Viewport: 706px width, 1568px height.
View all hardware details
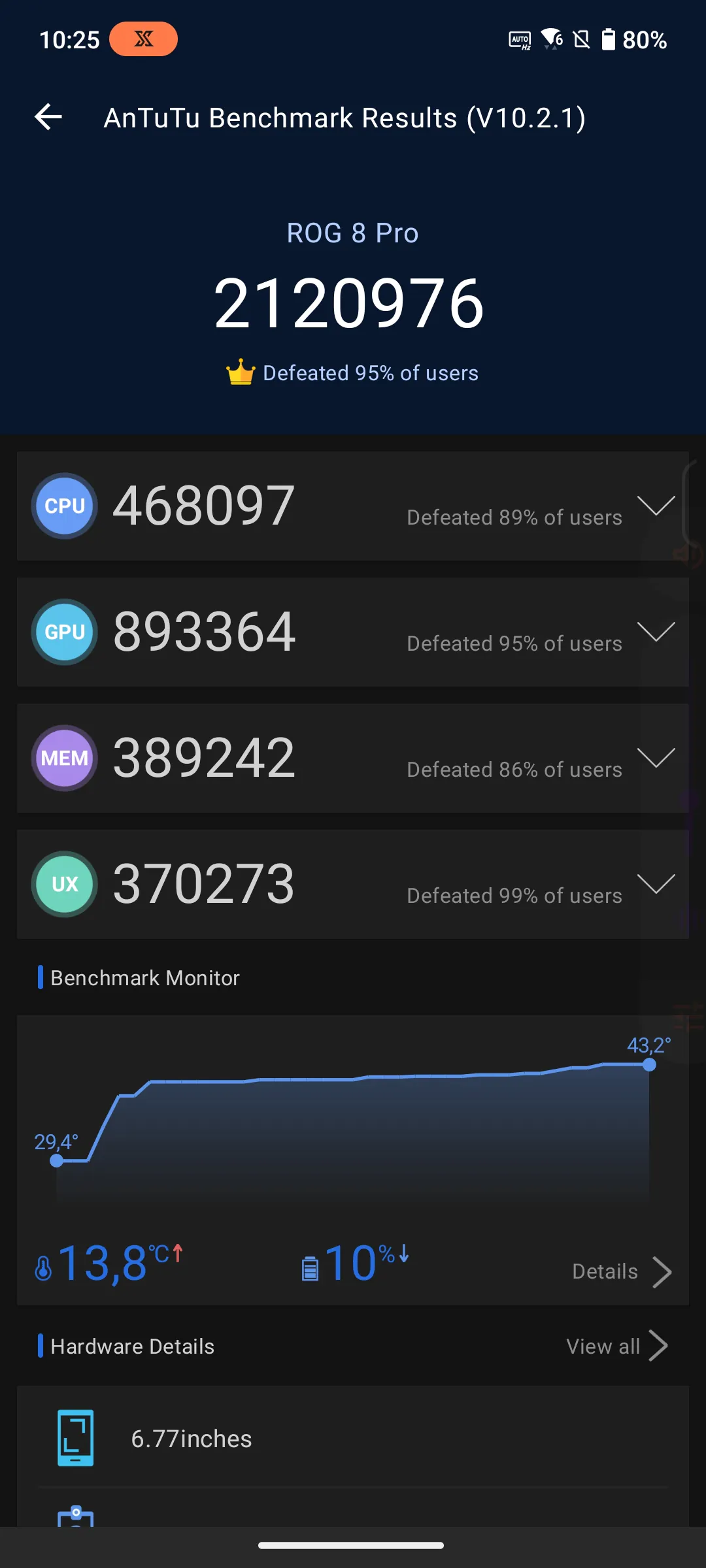pos(617,1346)
